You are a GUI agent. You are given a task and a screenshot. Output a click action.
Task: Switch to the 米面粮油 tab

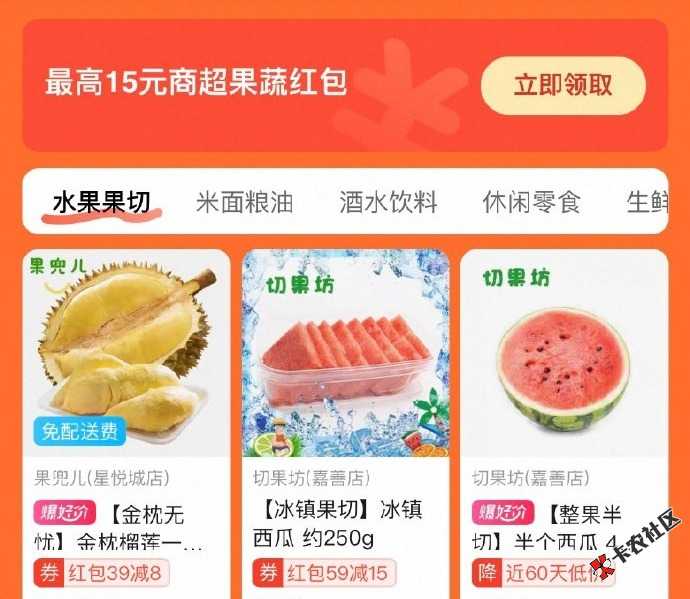click(245, 203)
